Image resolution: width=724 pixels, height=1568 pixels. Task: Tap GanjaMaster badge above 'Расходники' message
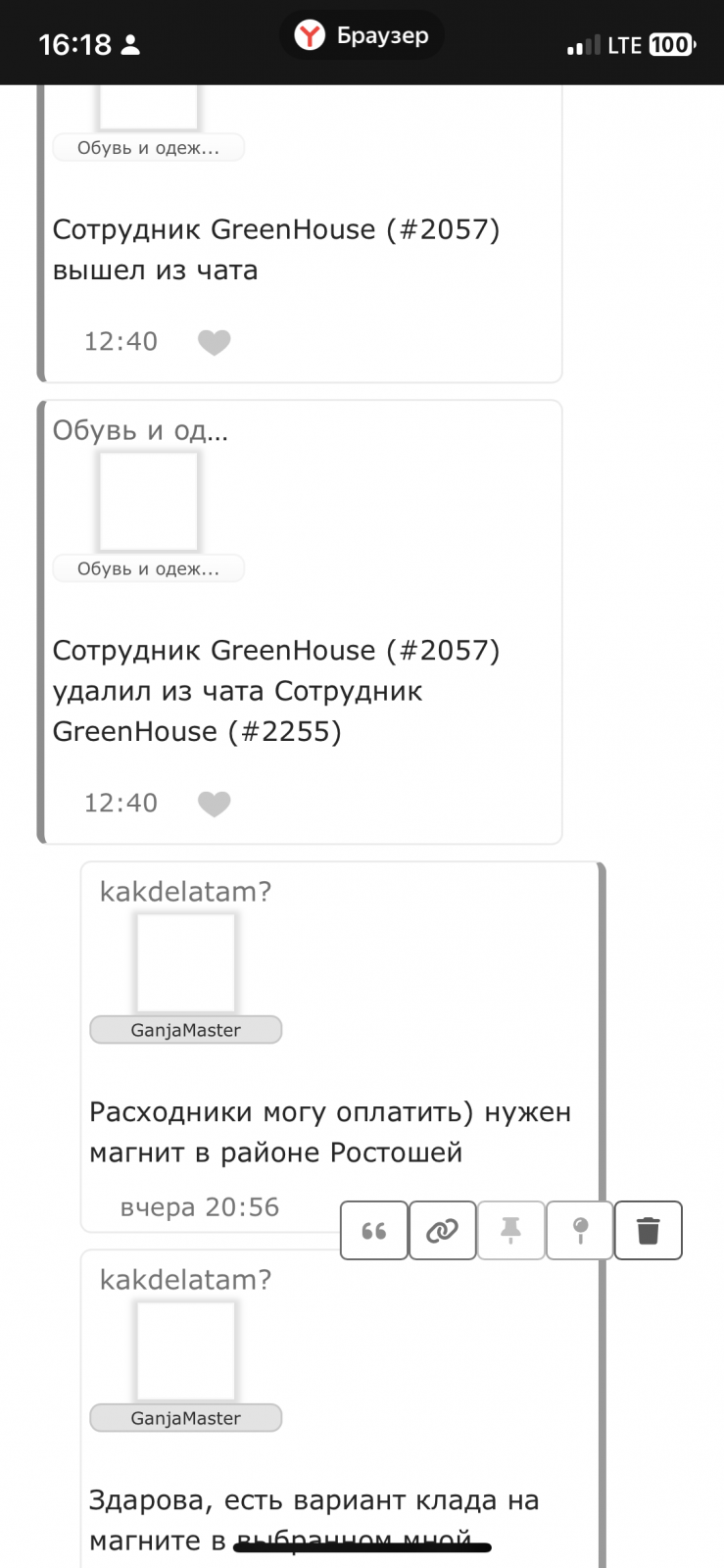[x=185, y=1030]
